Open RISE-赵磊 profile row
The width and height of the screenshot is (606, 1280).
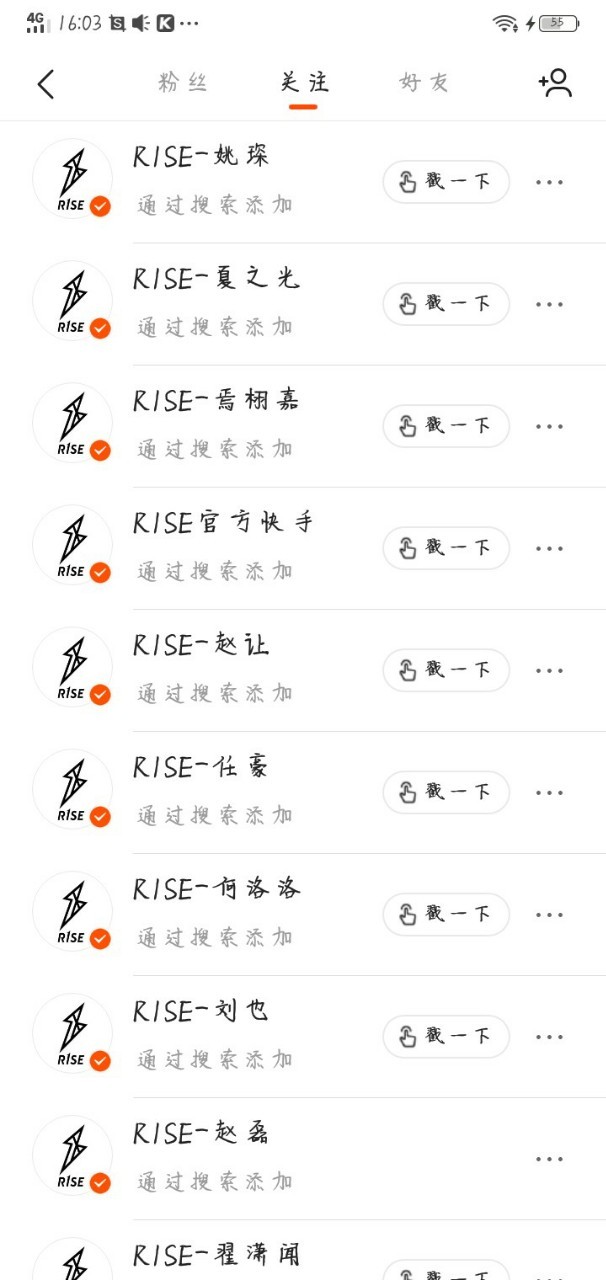pos(303,1158)
